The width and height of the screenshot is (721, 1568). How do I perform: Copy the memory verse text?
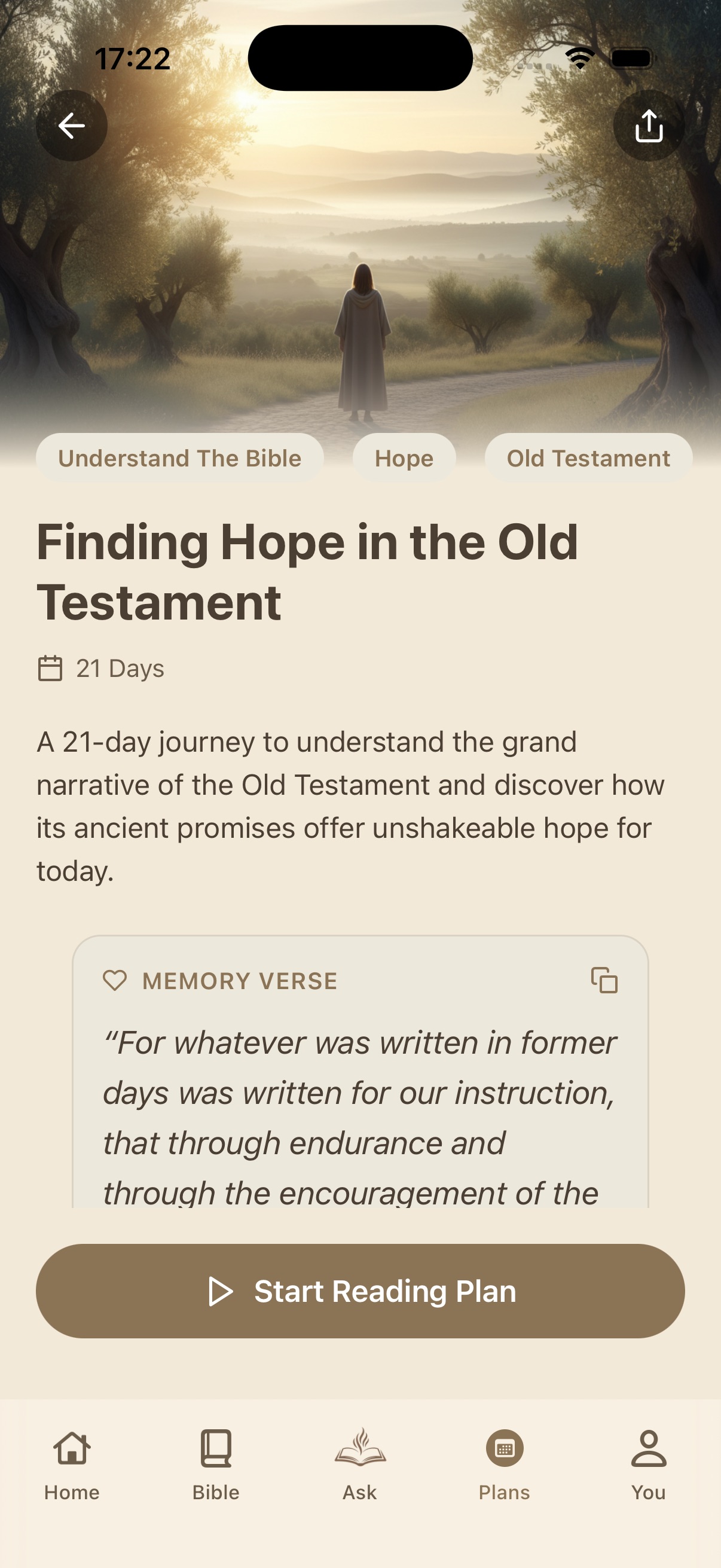(604, 980)
